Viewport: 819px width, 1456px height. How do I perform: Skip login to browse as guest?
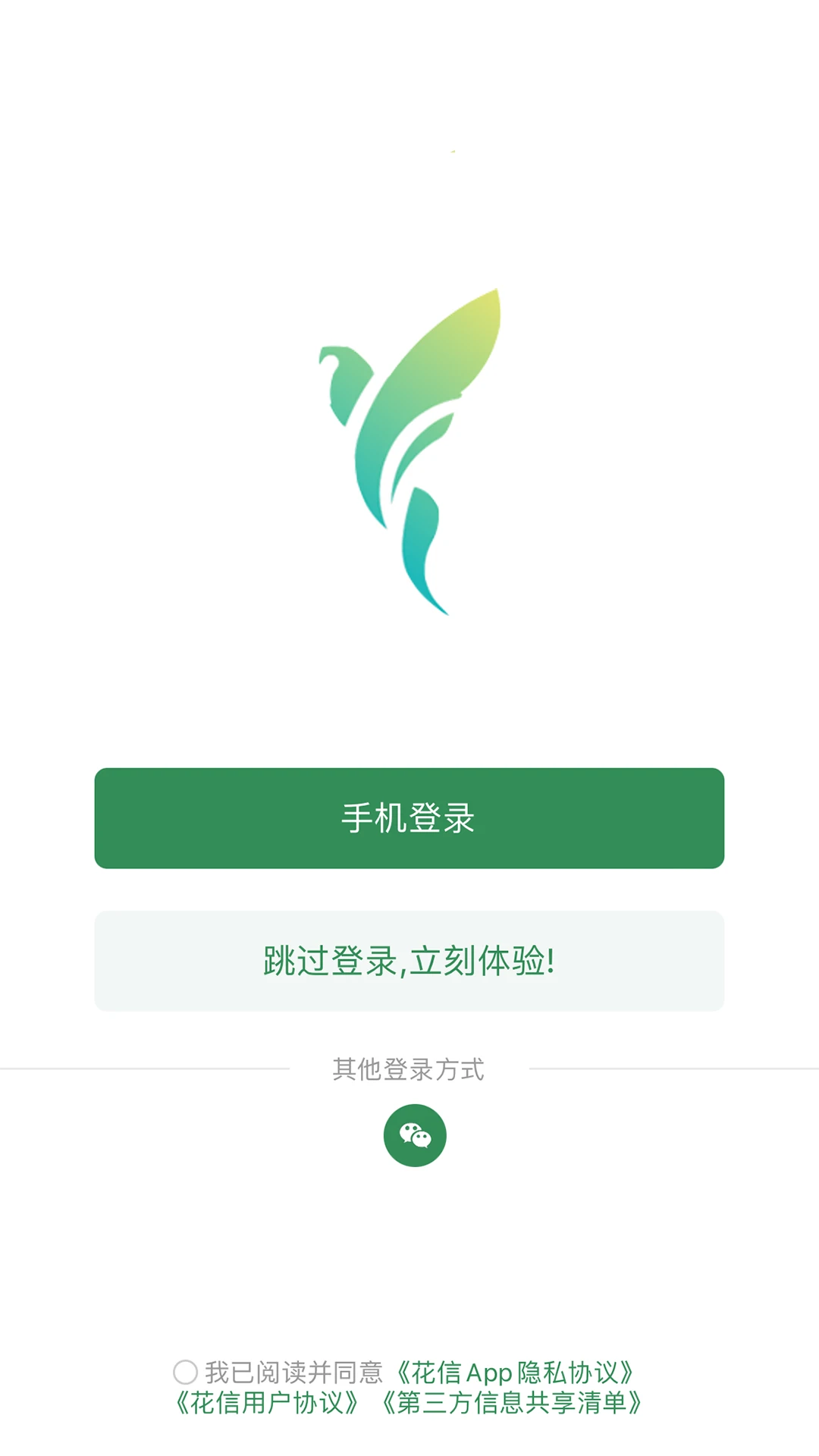coord(409,960)
